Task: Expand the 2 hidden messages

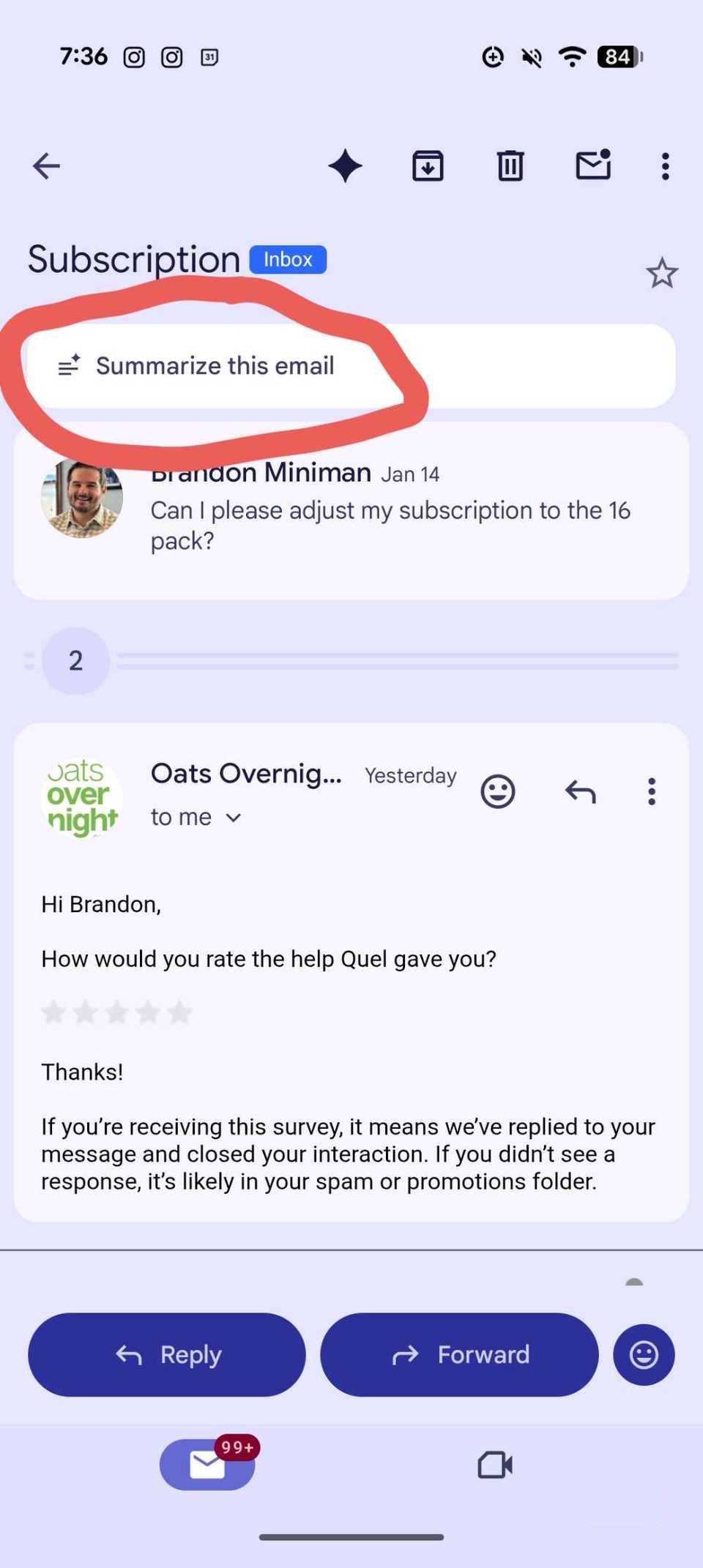Action: [76, 661]
